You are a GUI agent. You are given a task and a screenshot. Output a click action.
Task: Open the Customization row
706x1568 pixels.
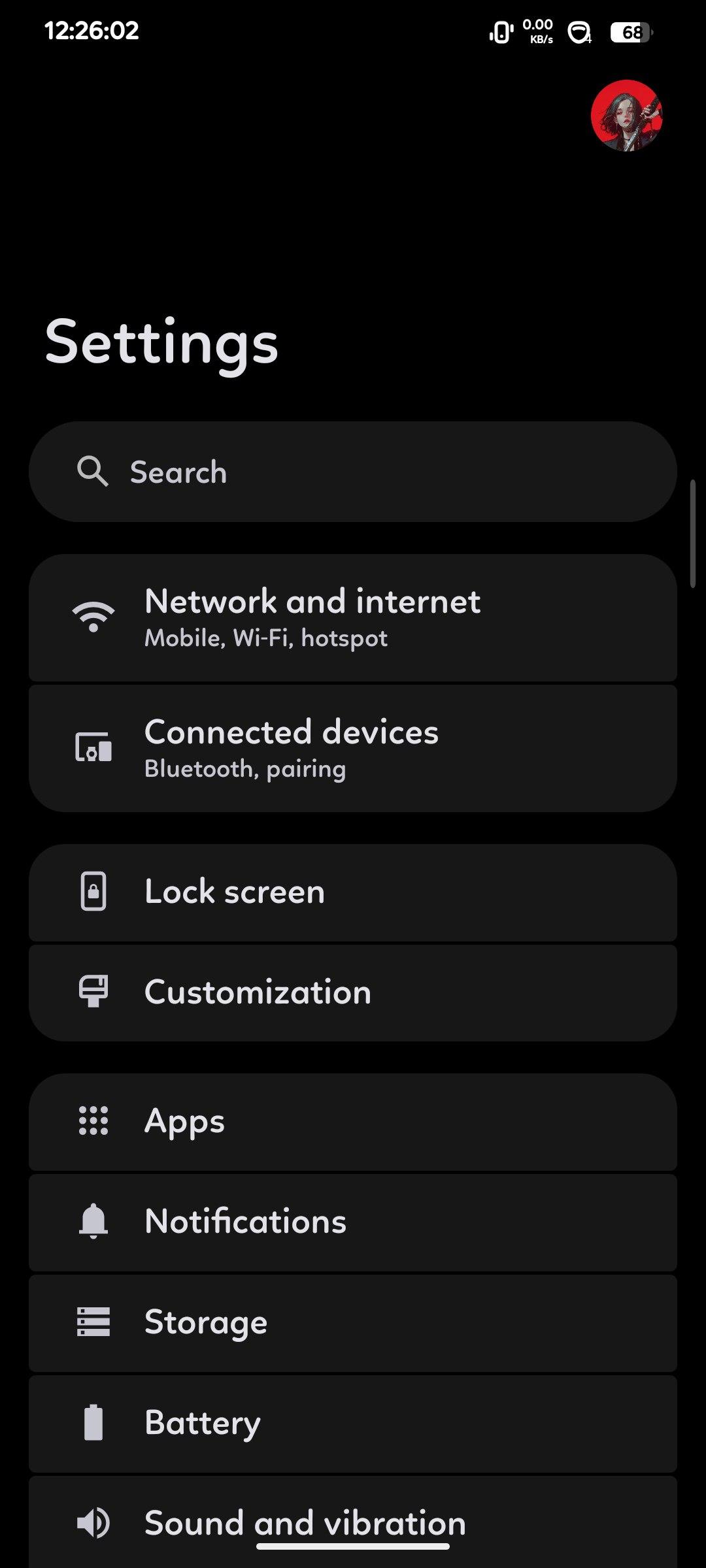(353, 992)
